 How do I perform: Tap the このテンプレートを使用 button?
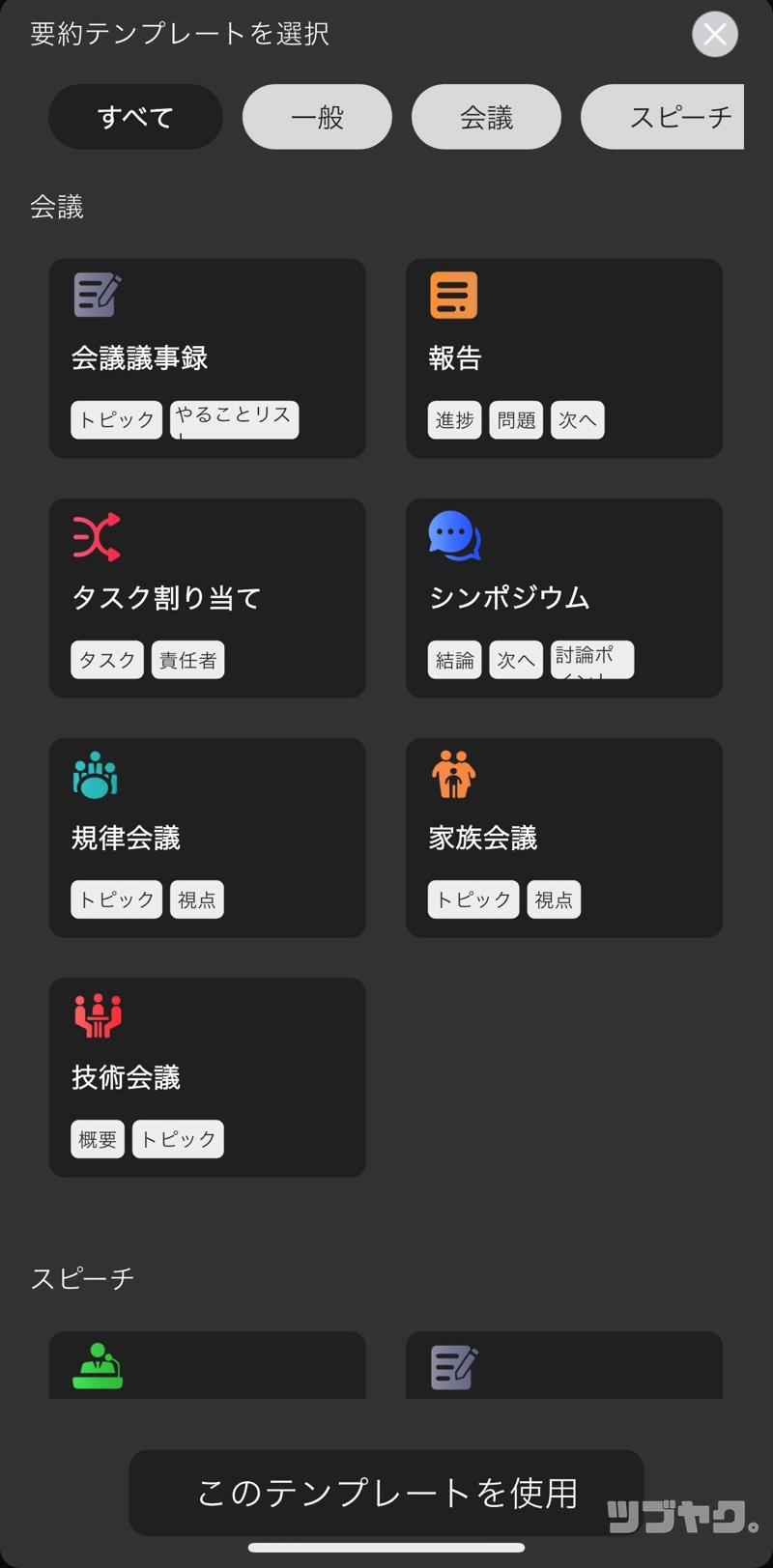tap(386, 1493)
